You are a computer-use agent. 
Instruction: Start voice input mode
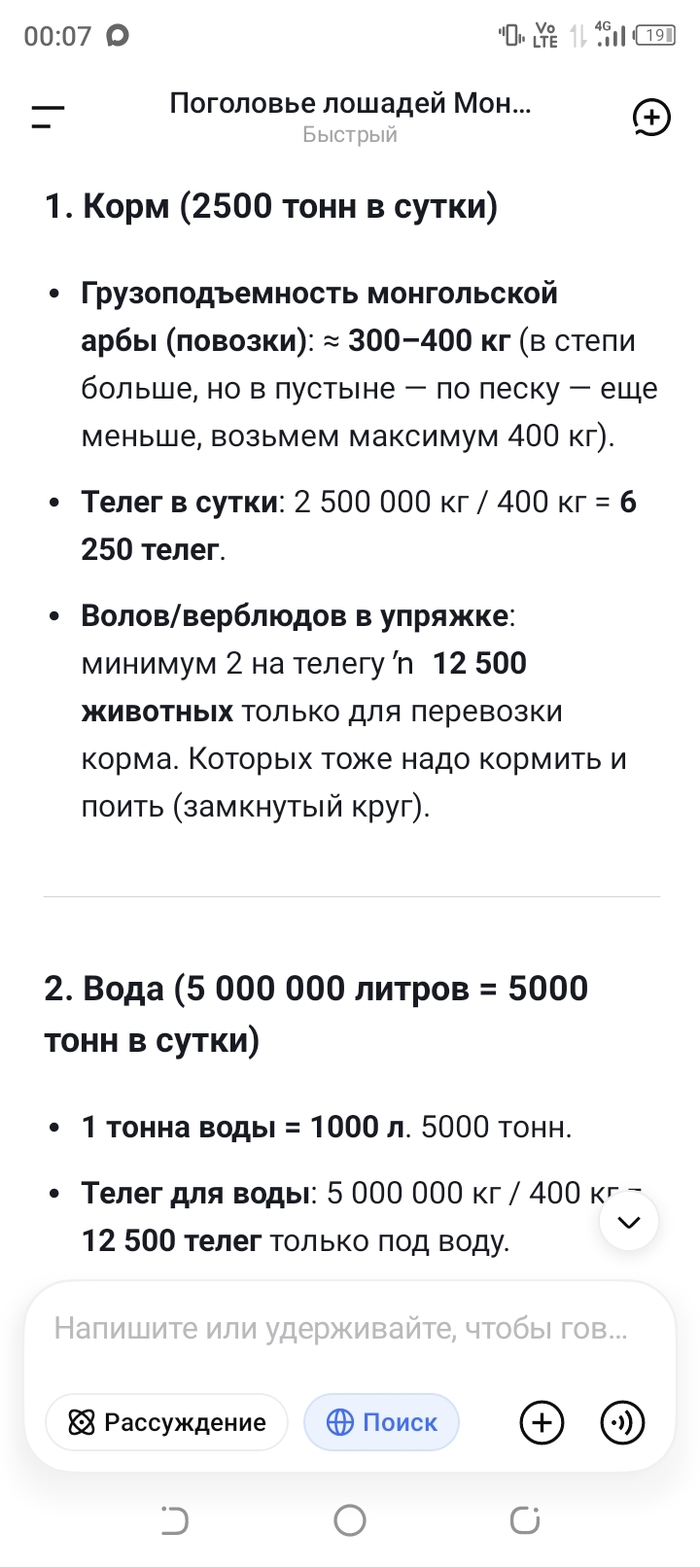point(622,1422)
